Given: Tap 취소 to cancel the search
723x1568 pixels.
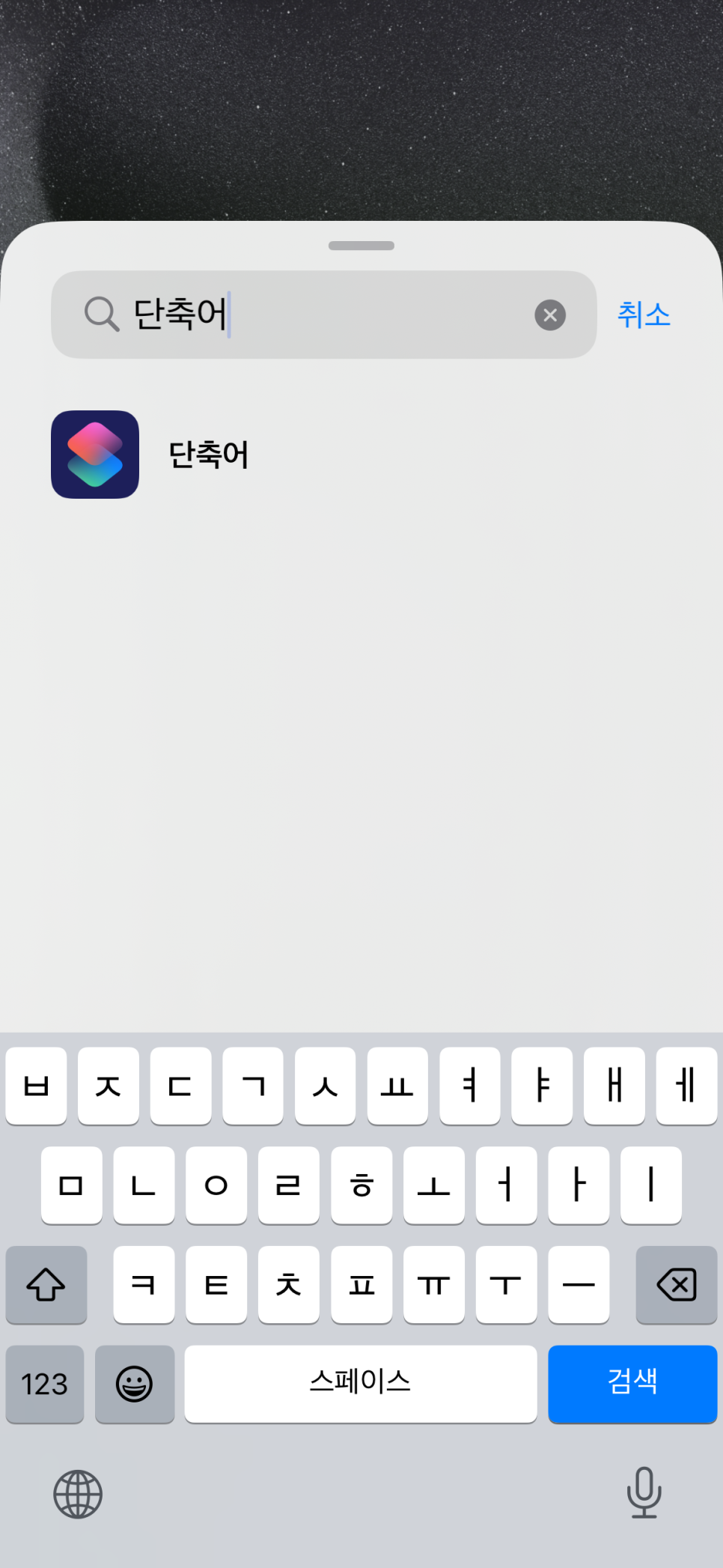Looking at the screenshot, I should 644,314.
